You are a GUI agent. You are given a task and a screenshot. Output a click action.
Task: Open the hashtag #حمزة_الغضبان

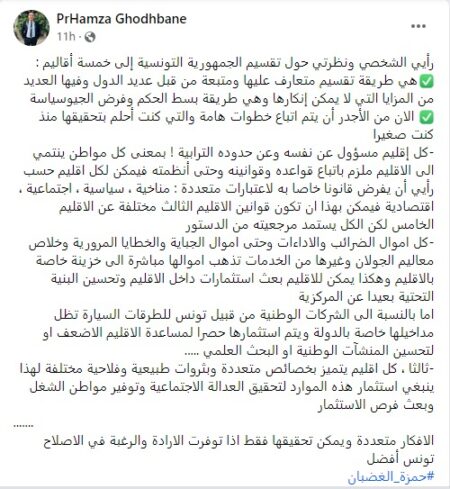click(x=390, y=477)
